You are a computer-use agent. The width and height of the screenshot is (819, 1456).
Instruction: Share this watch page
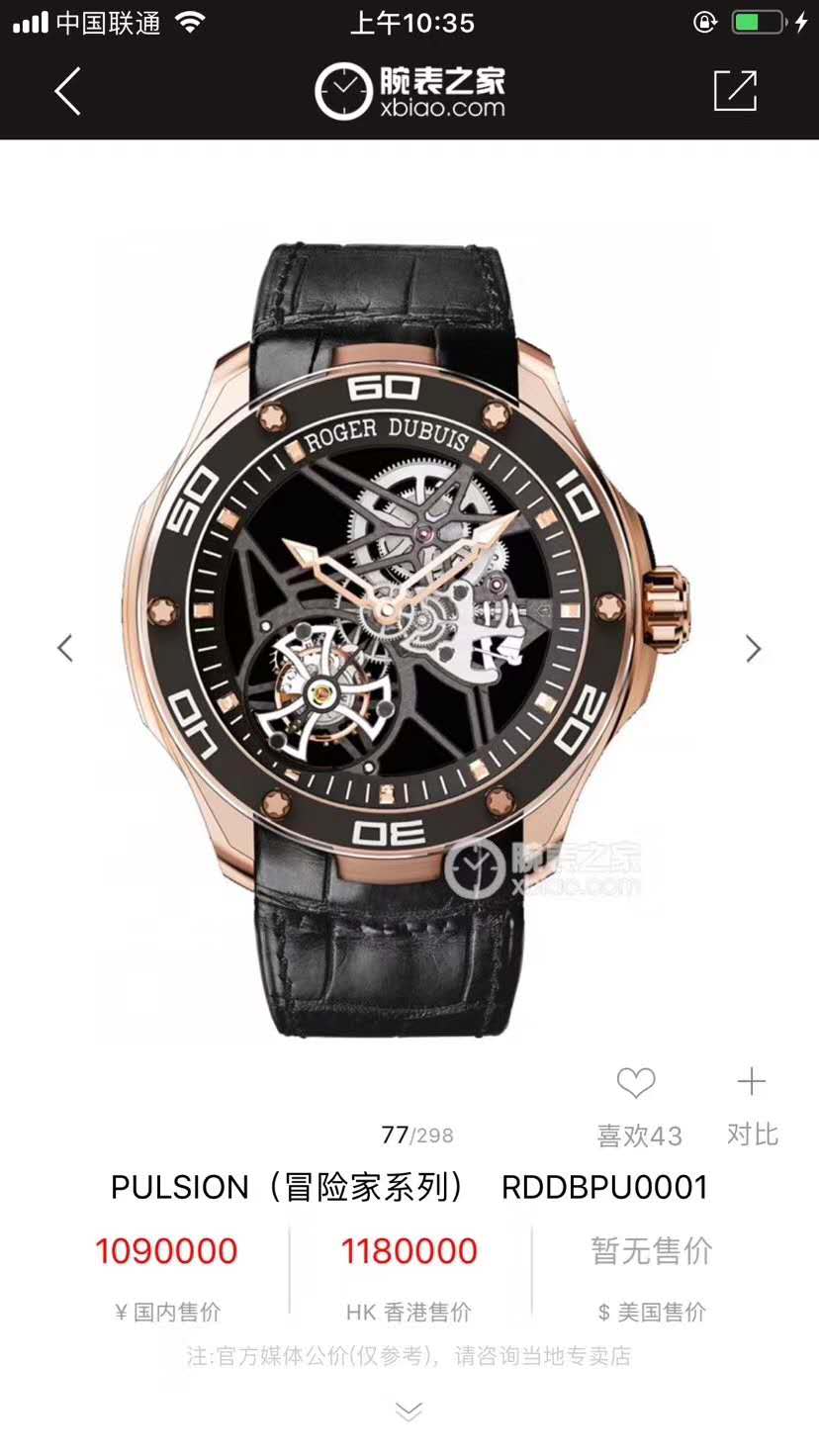735,91
